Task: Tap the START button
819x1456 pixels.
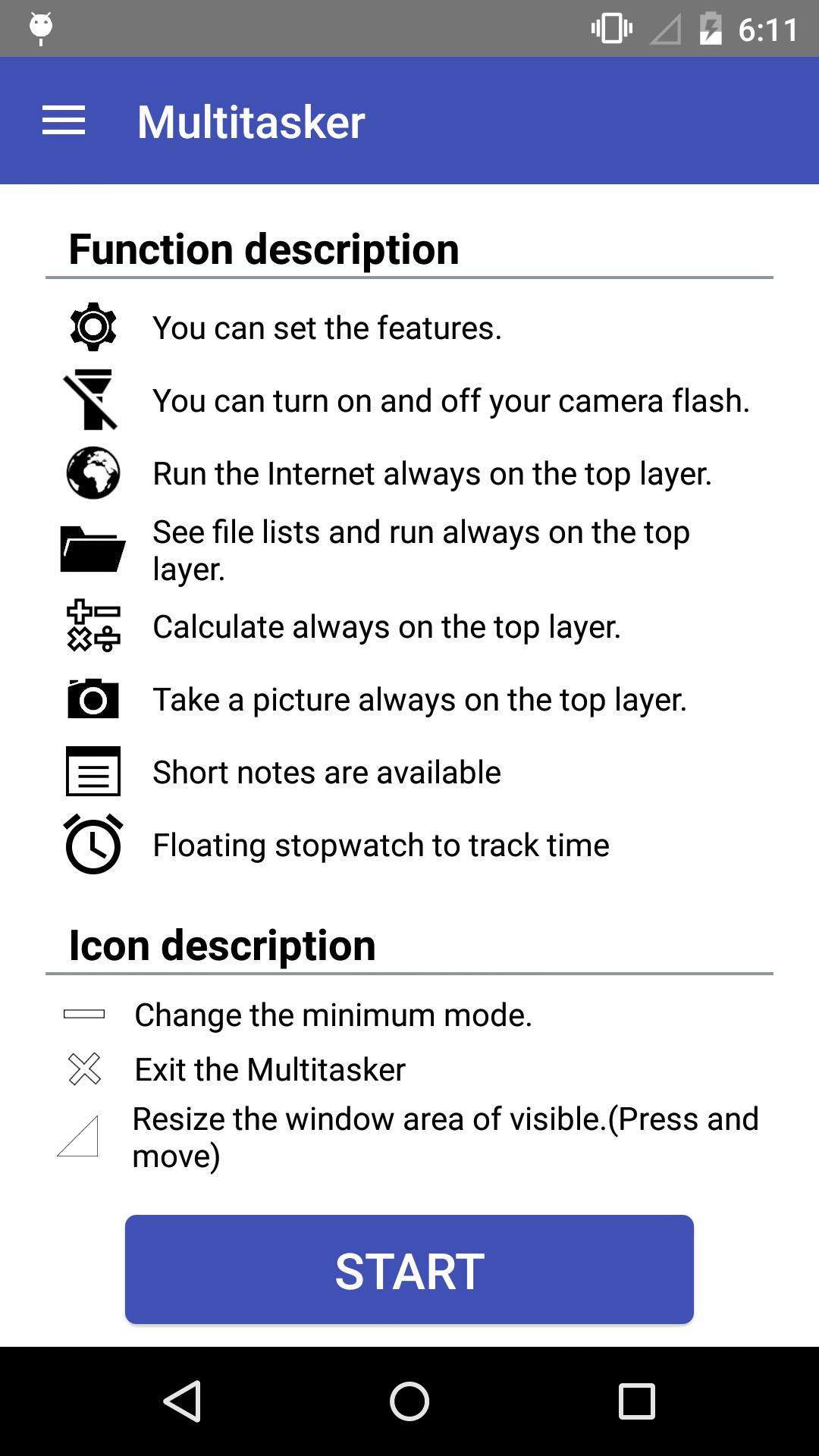Action: [409, 1269]
